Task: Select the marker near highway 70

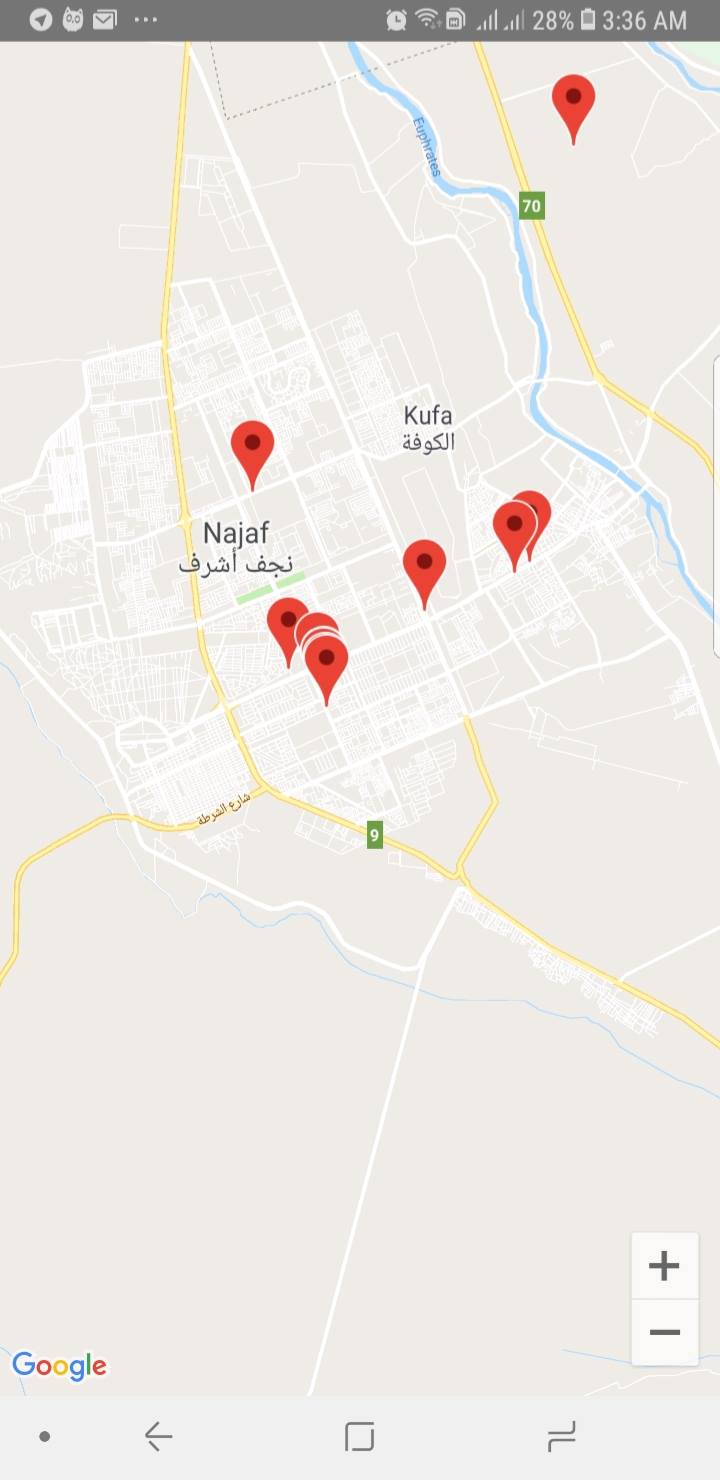Action: coord(573,103)
